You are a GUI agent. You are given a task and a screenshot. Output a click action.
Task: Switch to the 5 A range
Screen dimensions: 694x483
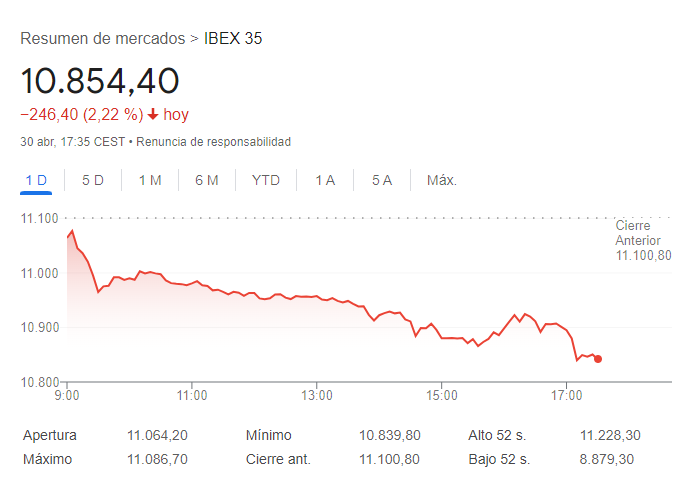click(382, 180)
